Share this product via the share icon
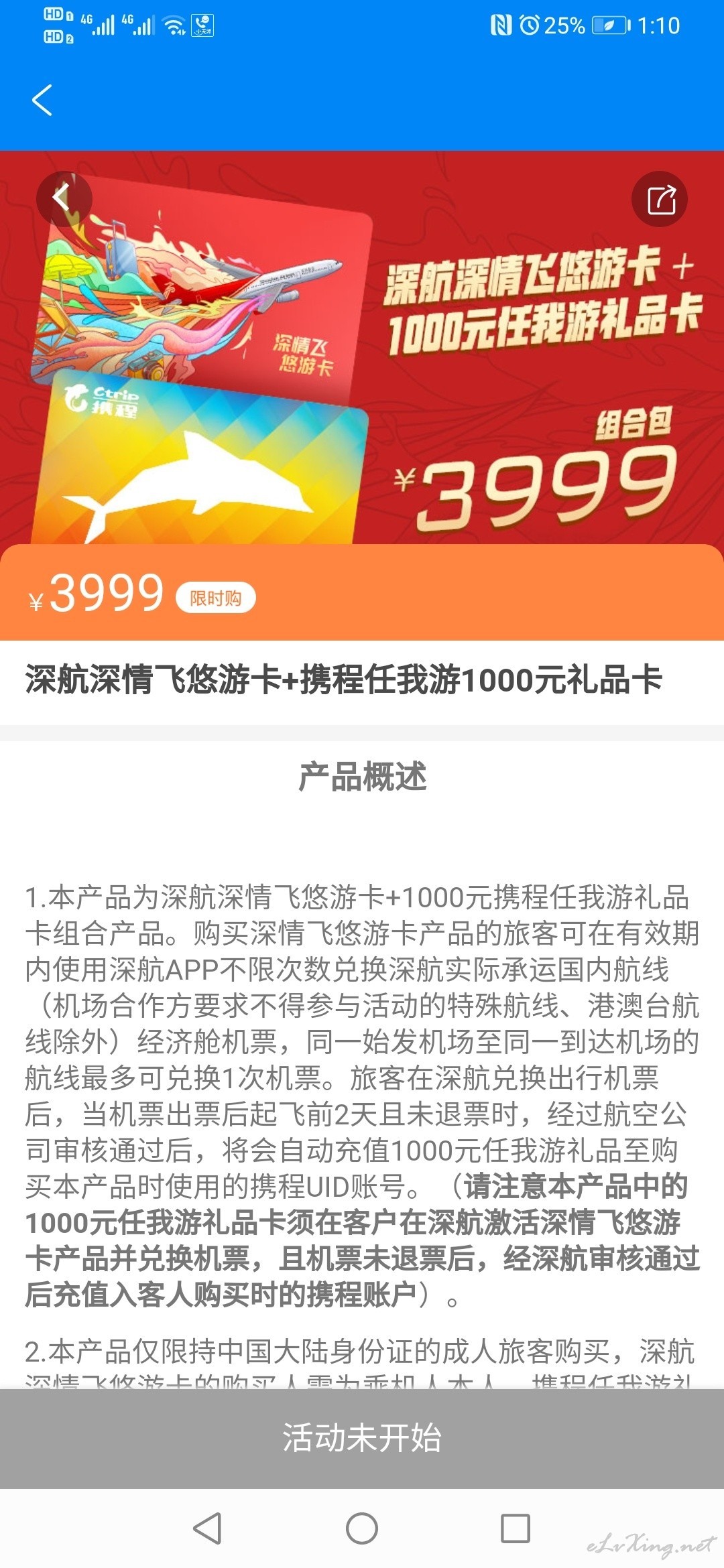Viewport: 724px width, 1568px height. tap(660, 200)
